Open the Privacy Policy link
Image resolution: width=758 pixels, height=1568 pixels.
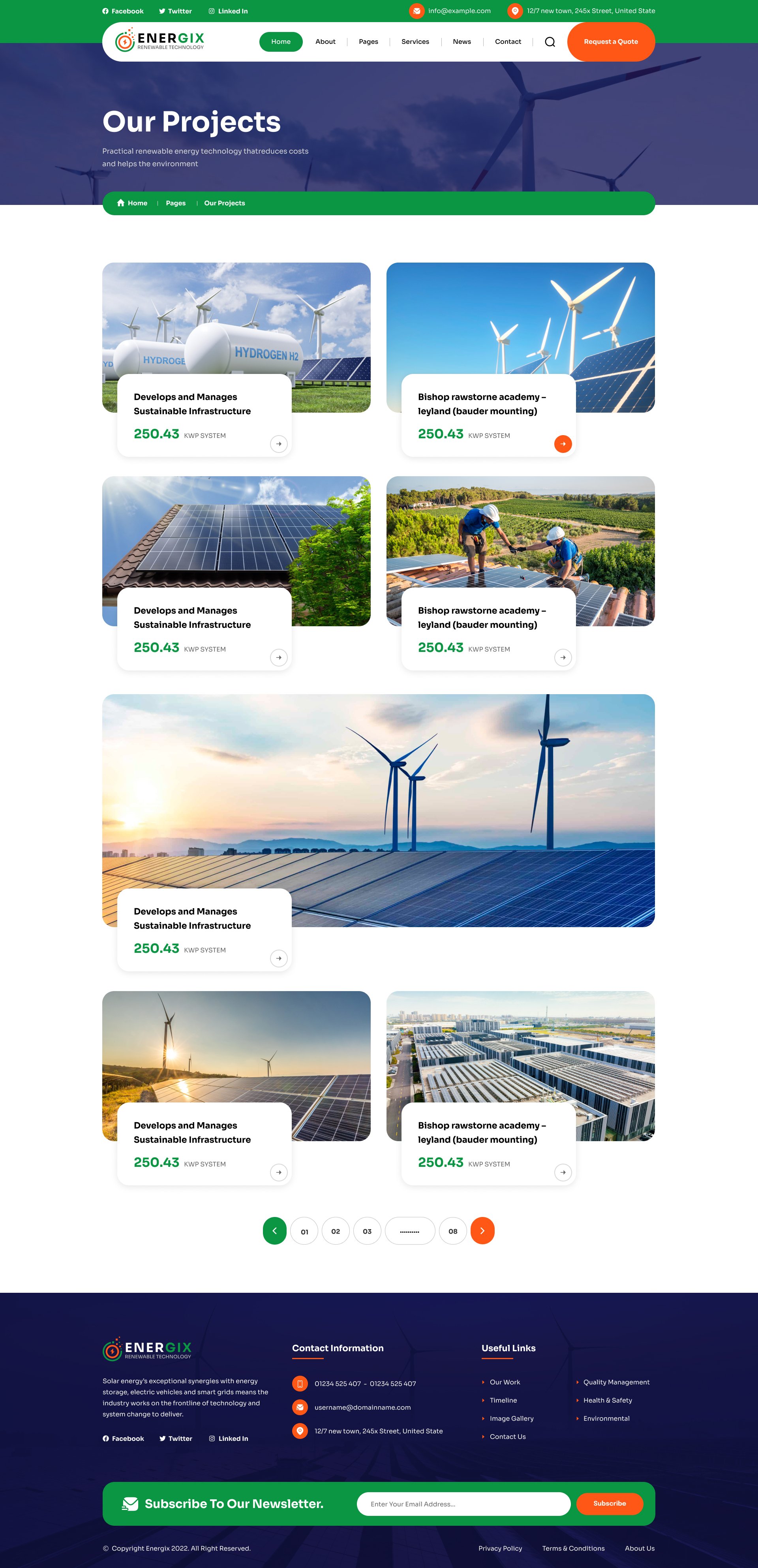click(500, 1549)
